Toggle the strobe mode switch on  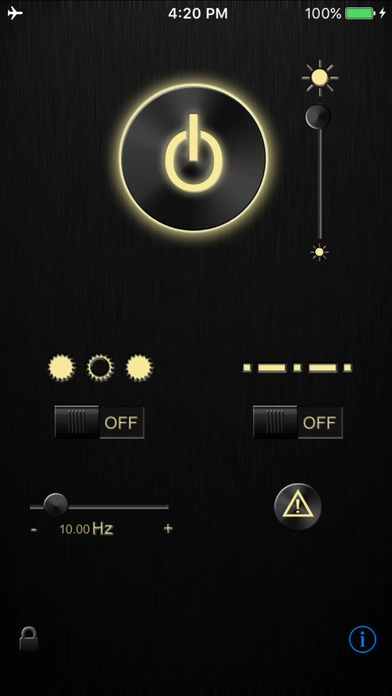coord(99,422)
